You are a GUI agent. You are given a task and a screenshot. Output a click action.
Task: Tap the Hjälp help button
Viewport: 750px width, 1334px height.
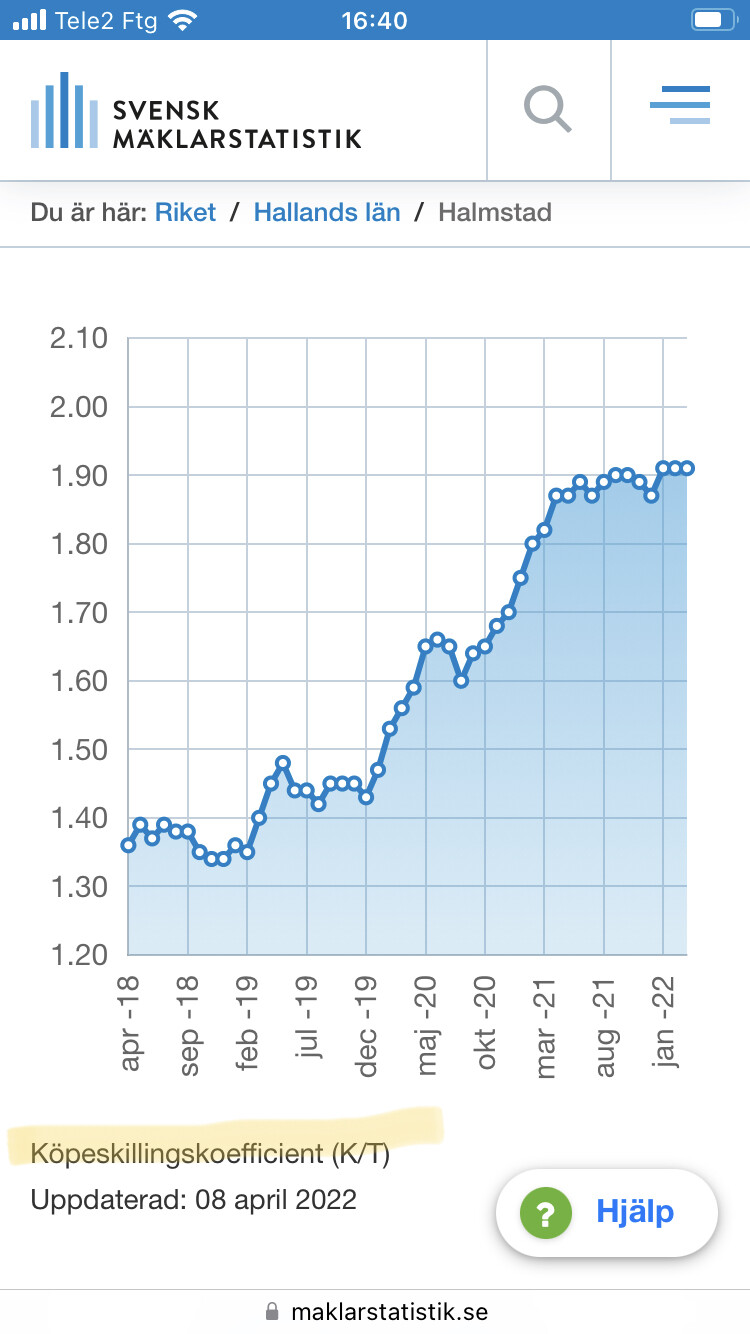(607, 1213)
